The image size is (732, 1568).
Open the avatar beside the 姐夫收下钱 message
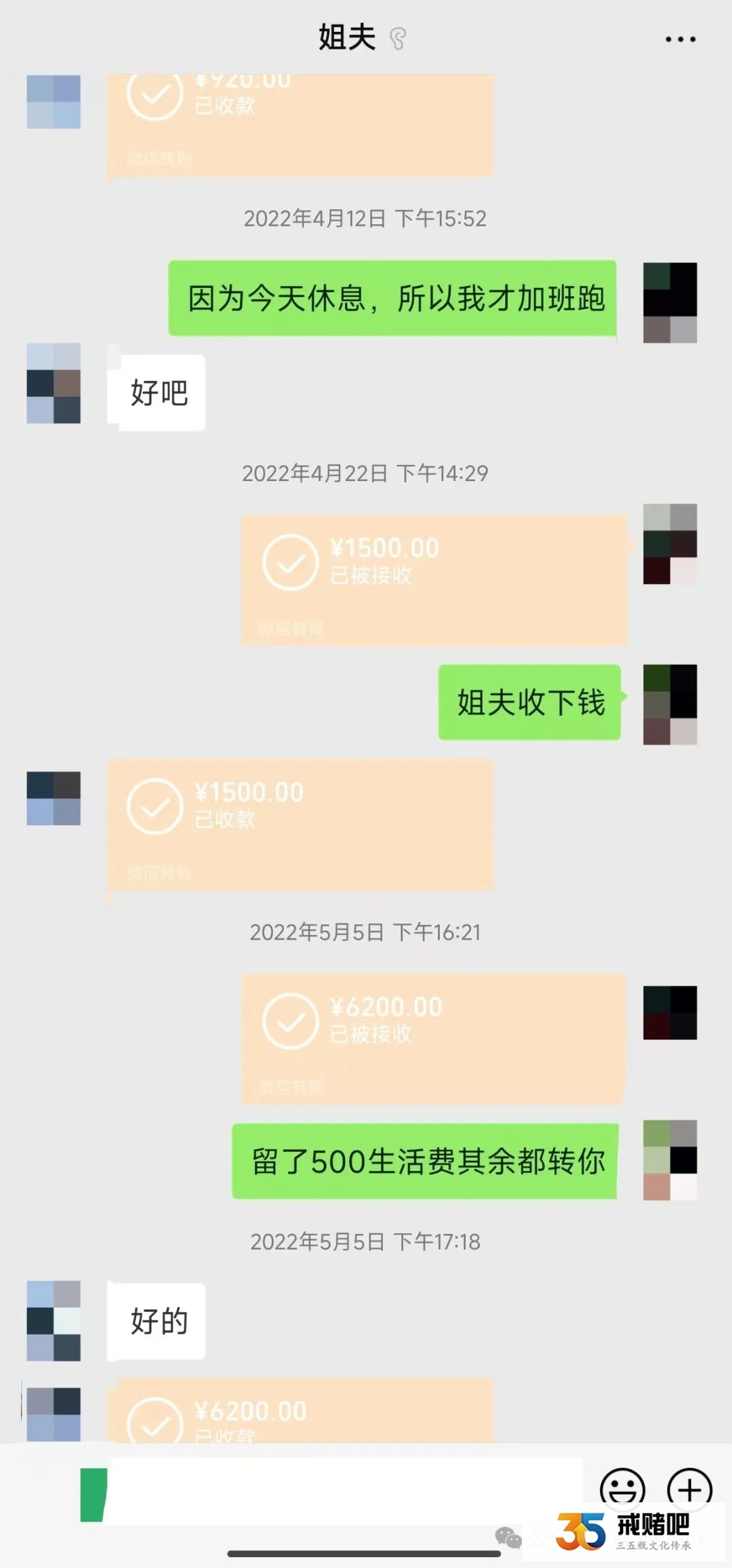[x=670, y=705]
